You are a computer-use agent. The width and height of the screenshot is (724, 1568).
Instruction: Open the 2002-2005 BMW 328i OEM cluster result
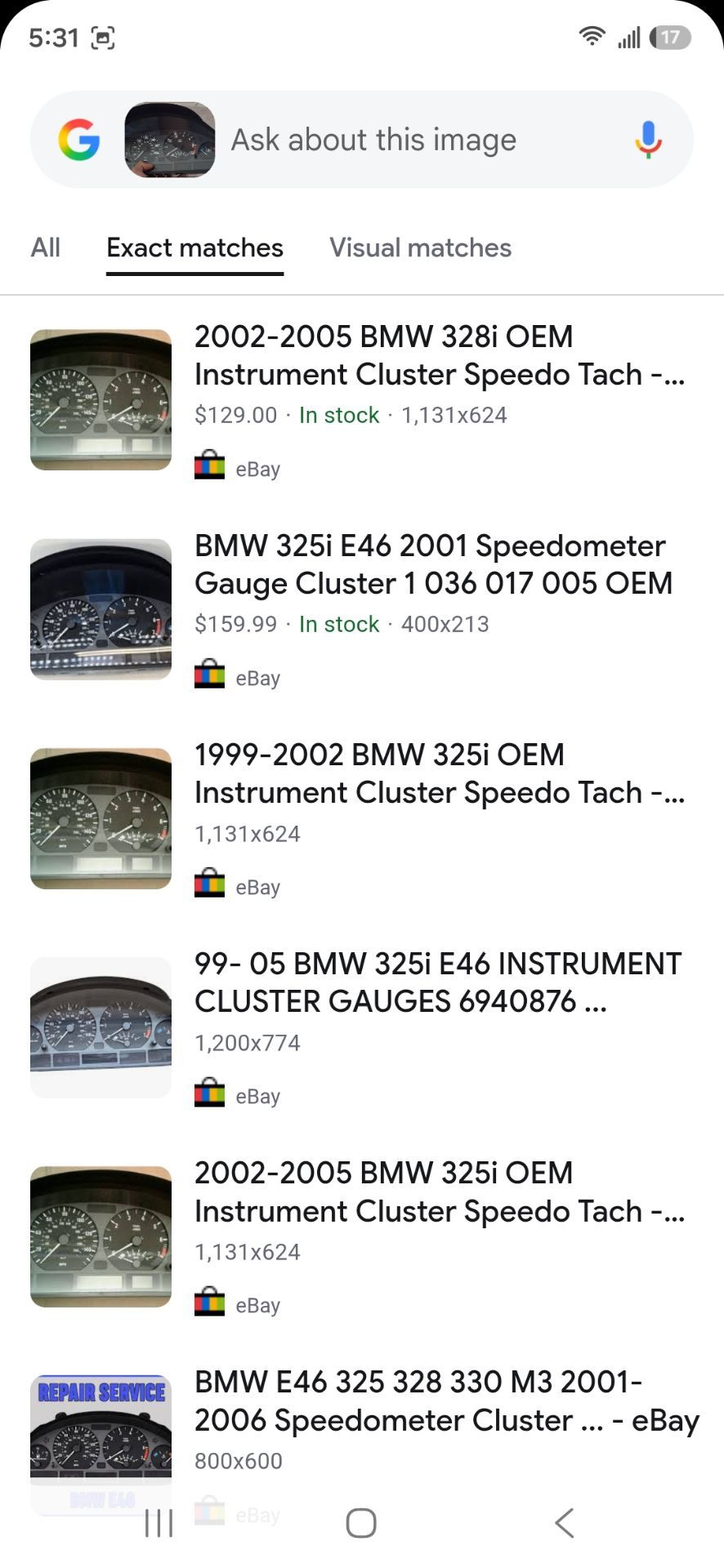362,400
